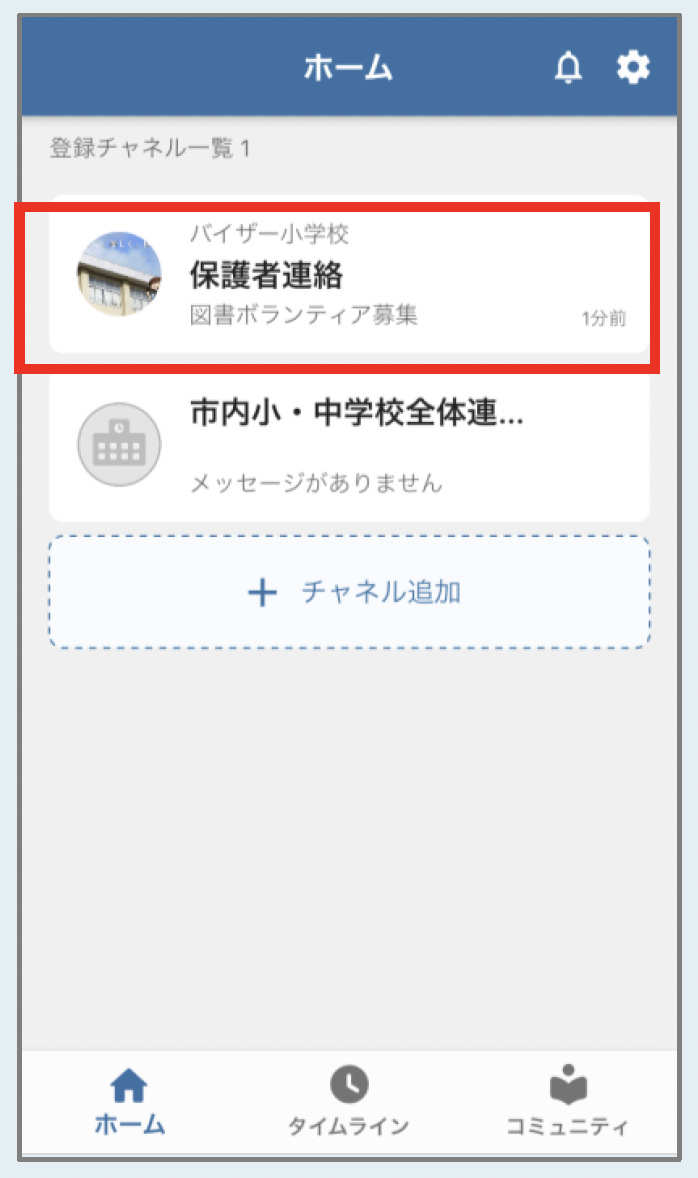
Task: Switch to the タイムライン tab
Action: point(349,1099)
